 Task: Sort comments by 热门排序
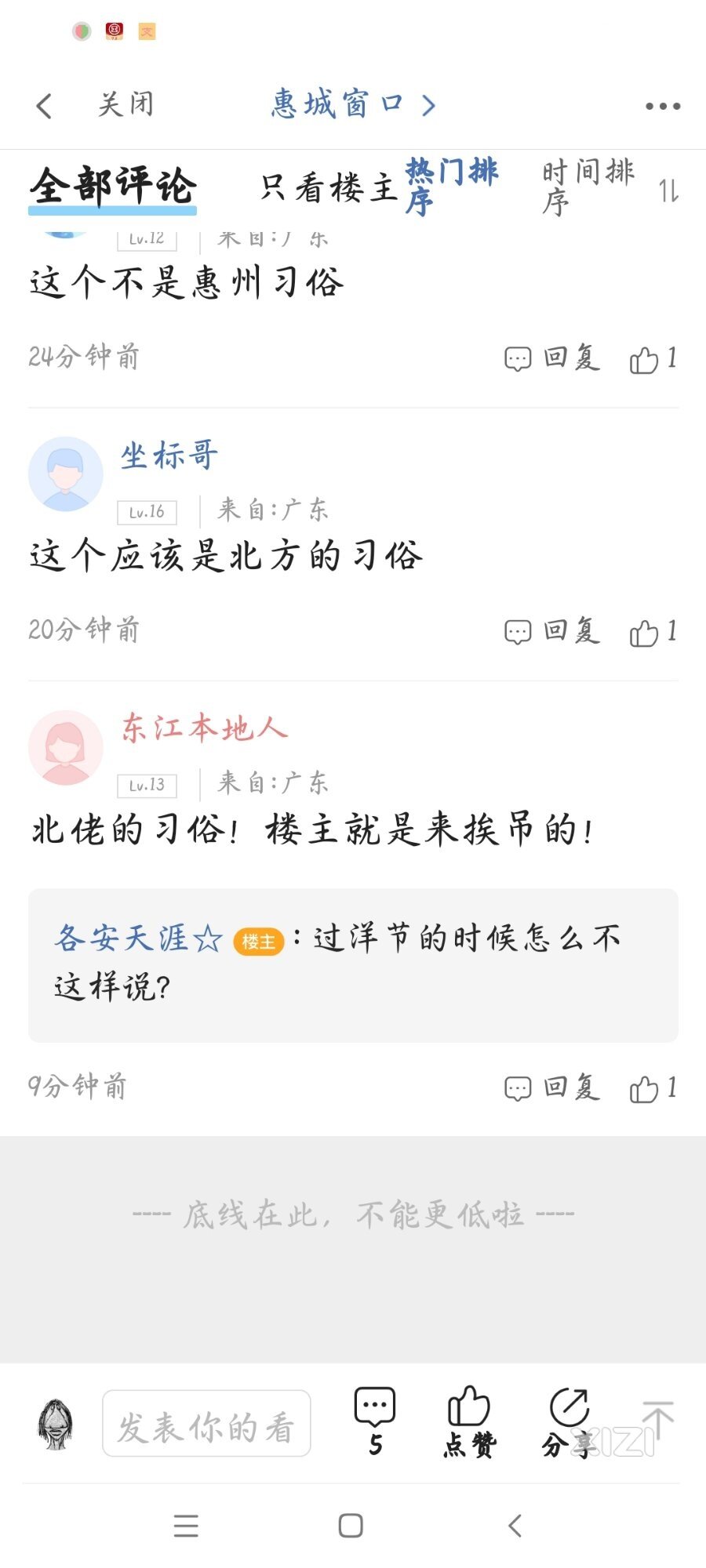451,186
